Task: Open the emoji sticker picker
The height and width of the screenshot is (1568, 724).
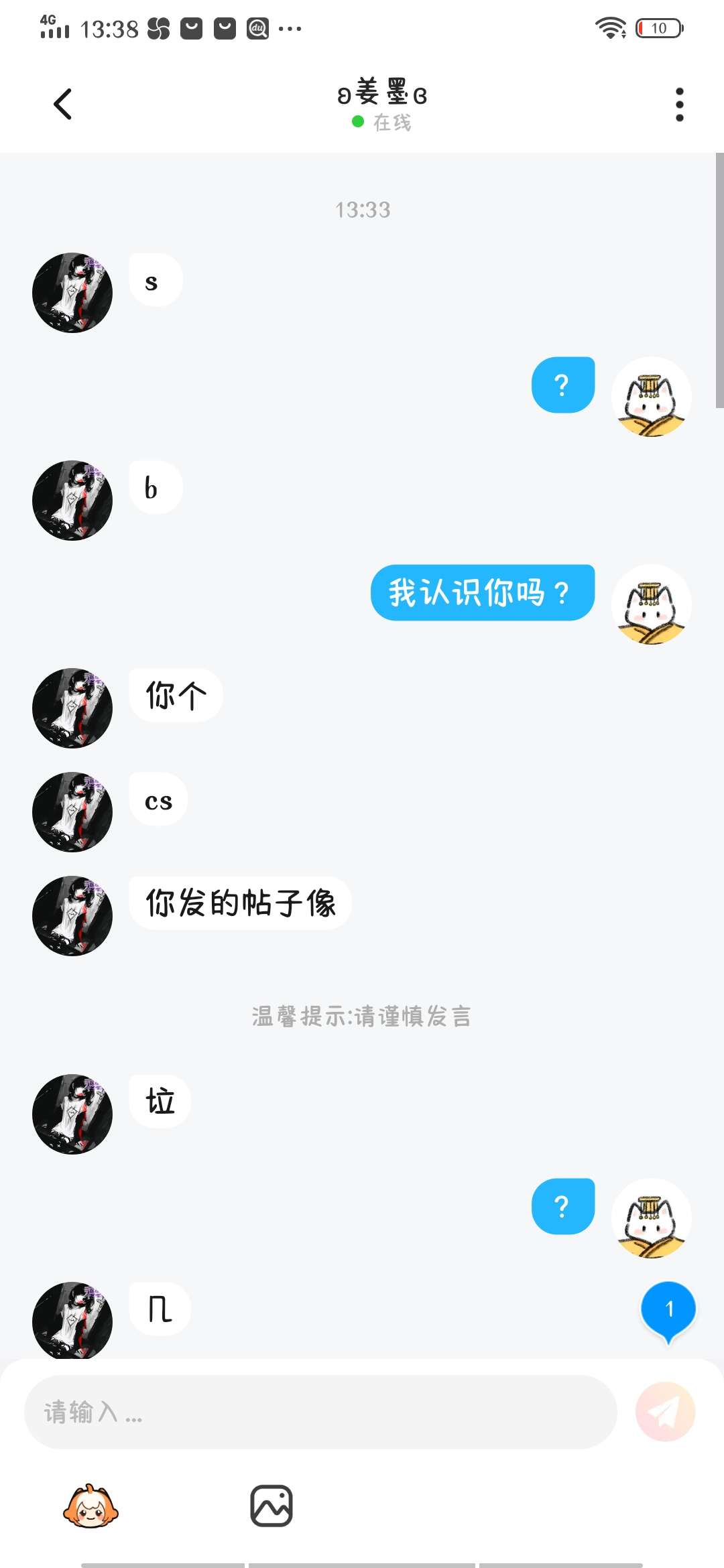Action: pyautogui.click(x=90, y=1506)
